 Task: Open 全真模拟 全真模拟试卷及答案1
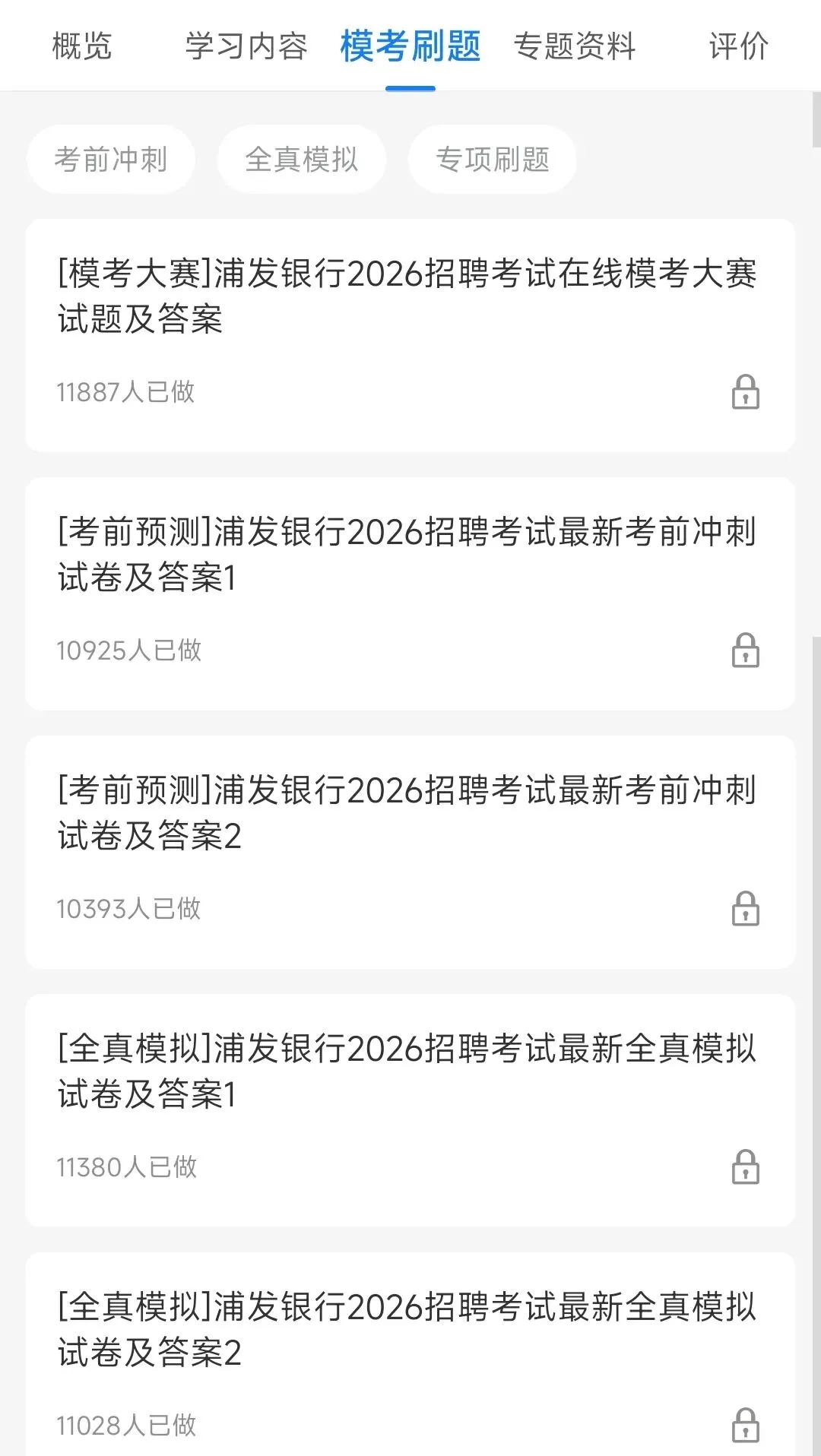410,1110
